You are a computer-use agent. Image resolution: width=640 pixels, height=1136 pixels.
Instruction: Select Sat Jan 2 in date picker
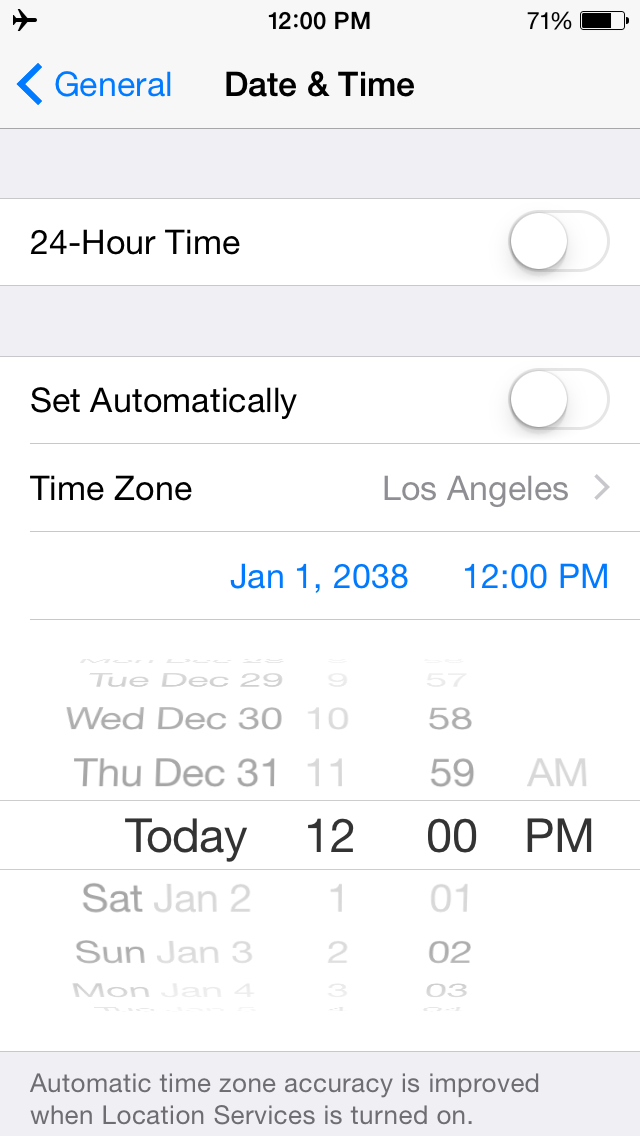(167, 898)
